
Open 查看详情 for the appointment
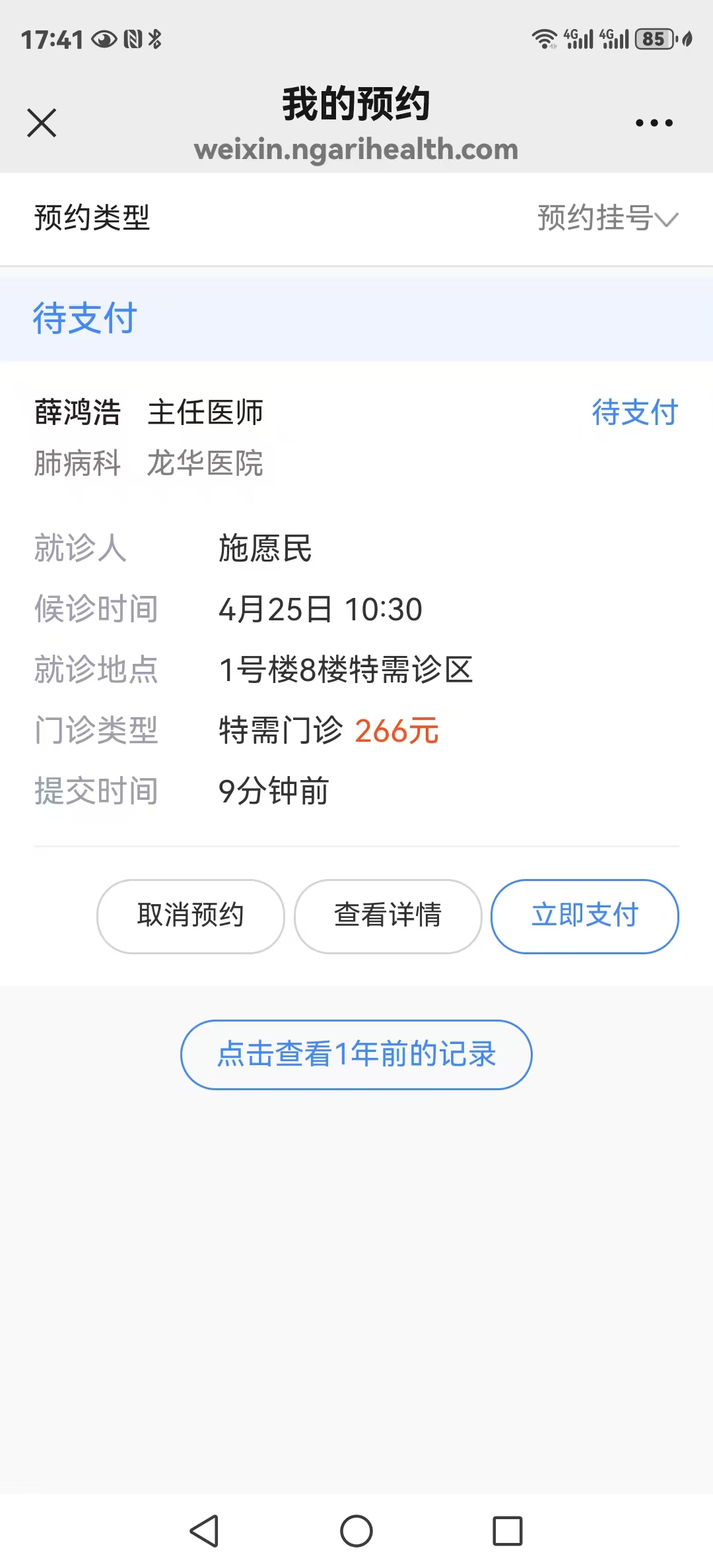click(x=388, y=915)
